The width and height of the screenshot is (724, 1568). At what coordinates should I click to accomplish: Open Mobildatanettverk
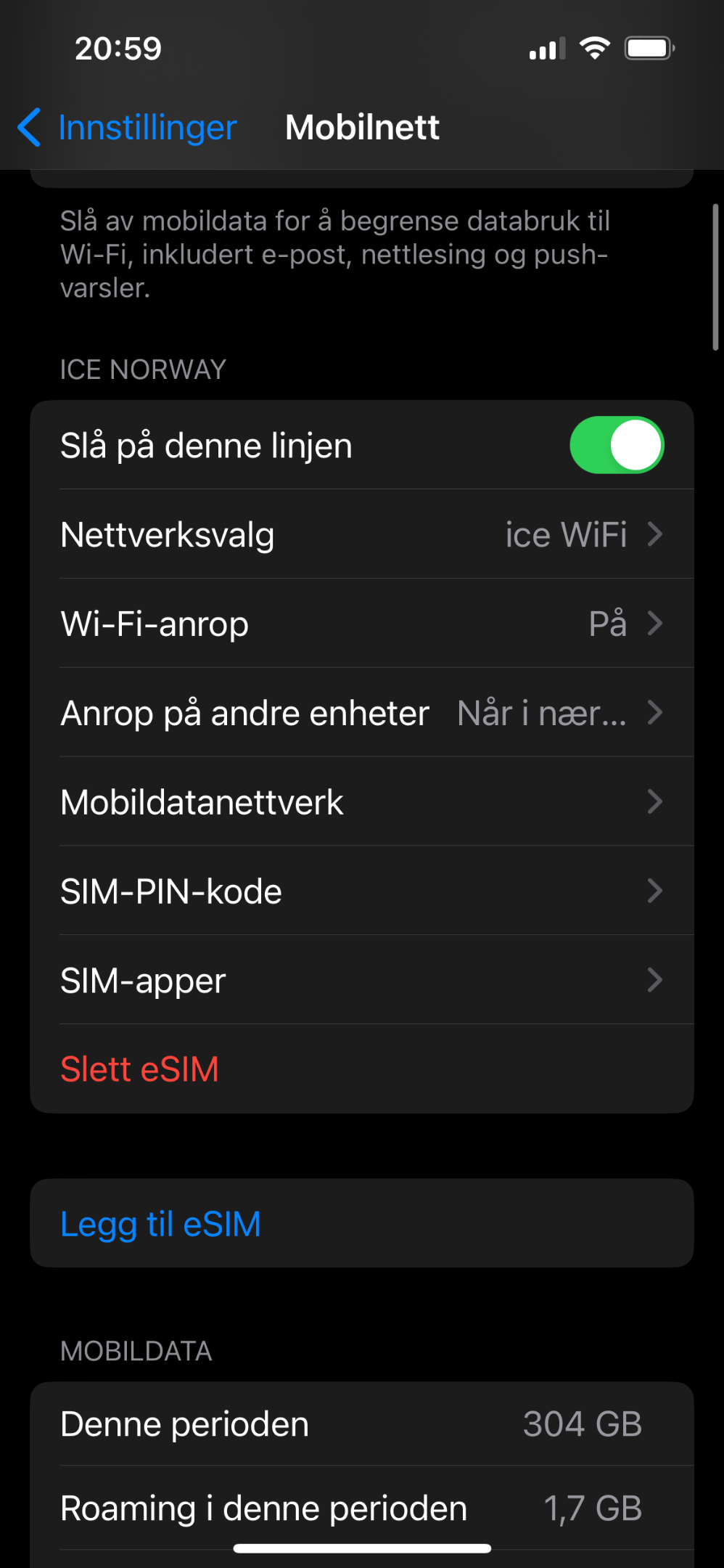[x=362, y=802]
